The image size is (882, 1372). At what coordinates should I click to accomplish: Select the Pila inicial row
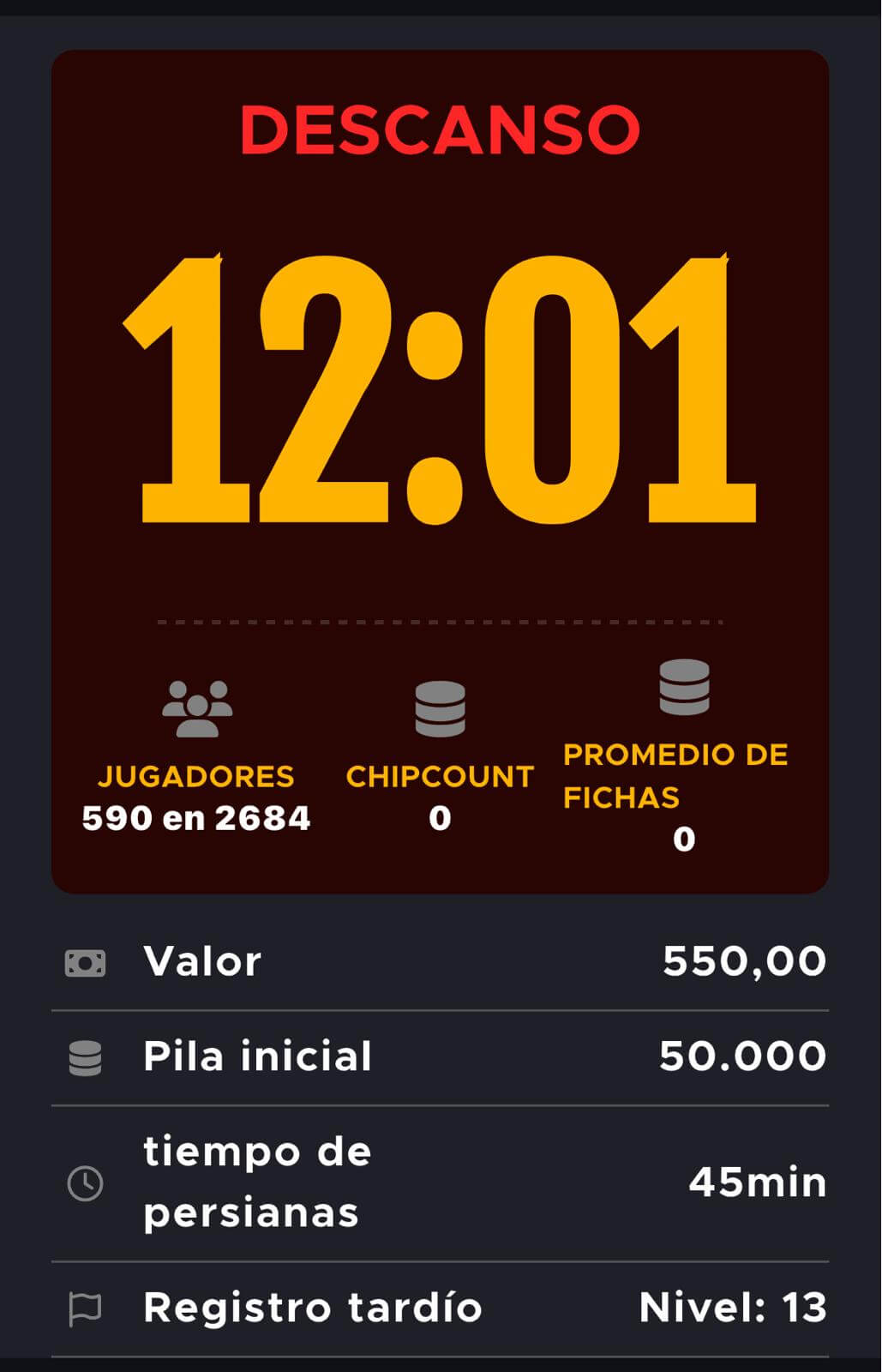439,1056
